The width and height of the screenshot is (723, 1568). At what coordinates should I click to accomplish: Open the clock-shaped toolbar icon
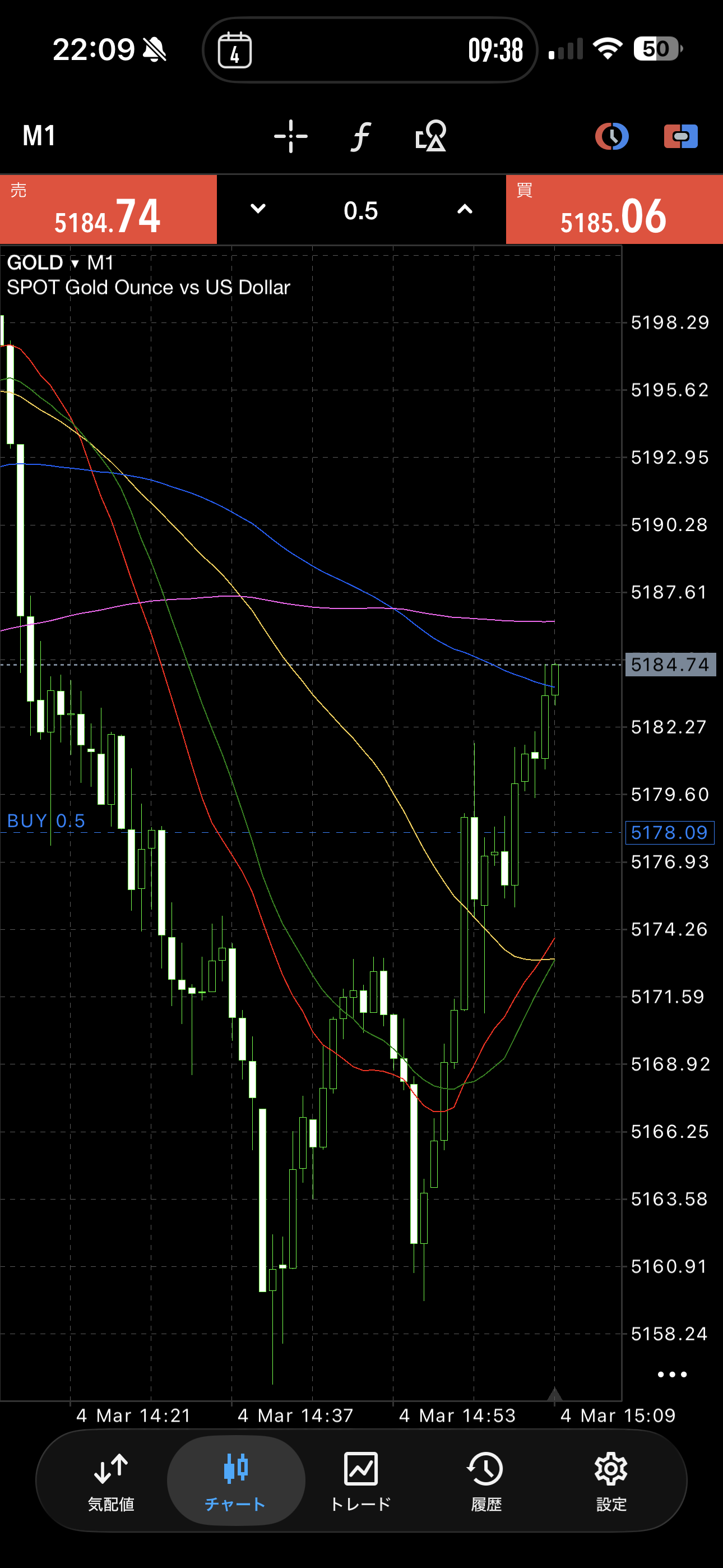611,136
